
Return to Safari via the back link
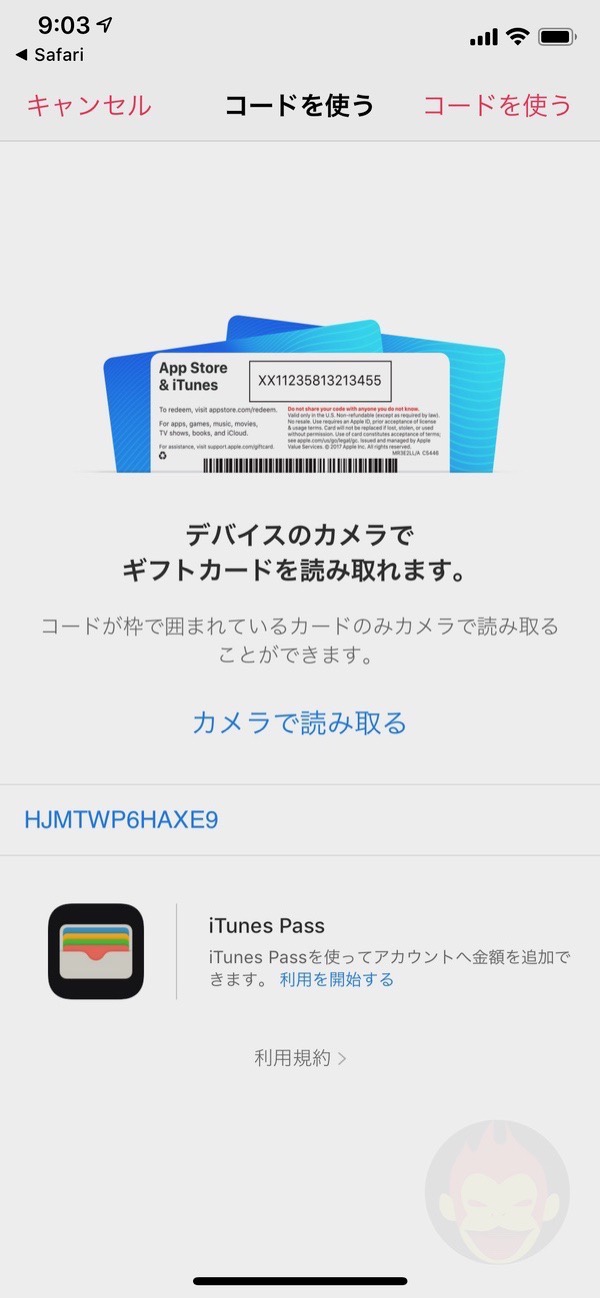(50, 54)
